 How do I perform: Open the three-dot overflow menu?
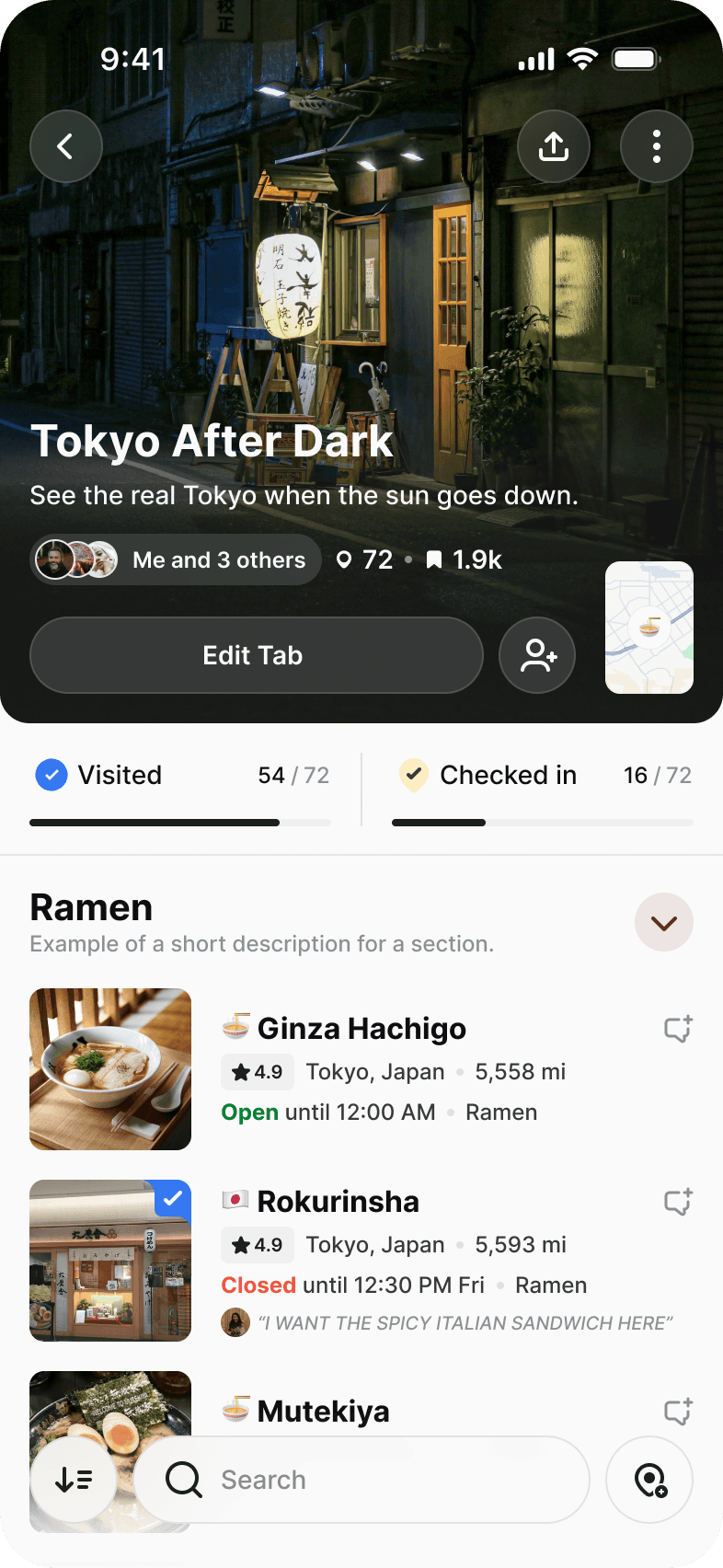point(656,146)
